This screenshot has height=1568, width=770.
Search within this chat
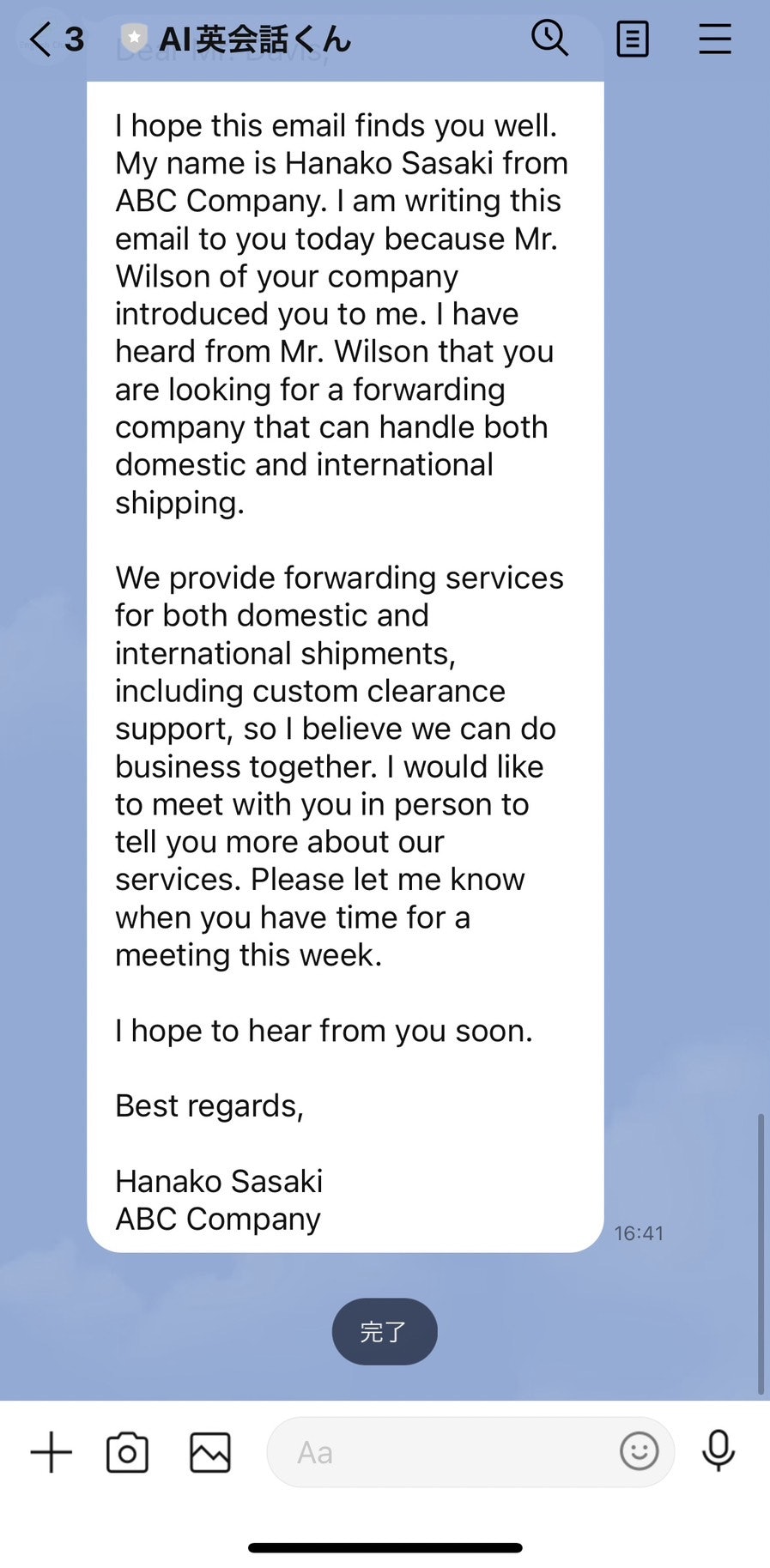pos(549,39)
